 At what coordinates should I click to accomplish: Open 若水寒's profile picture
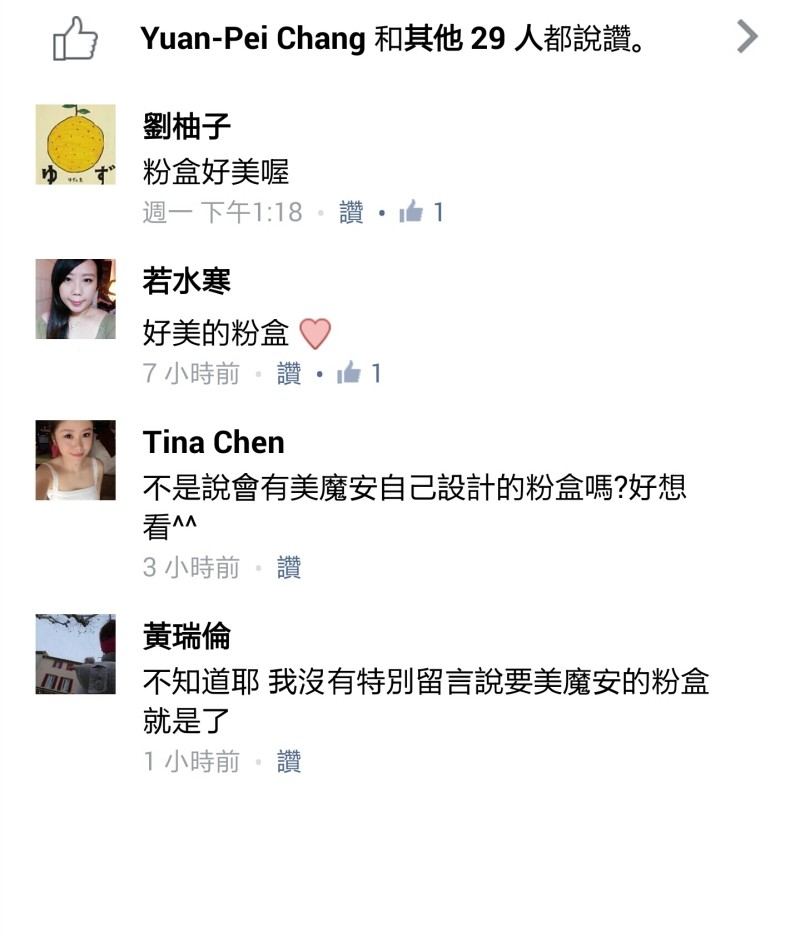point(76,299)
